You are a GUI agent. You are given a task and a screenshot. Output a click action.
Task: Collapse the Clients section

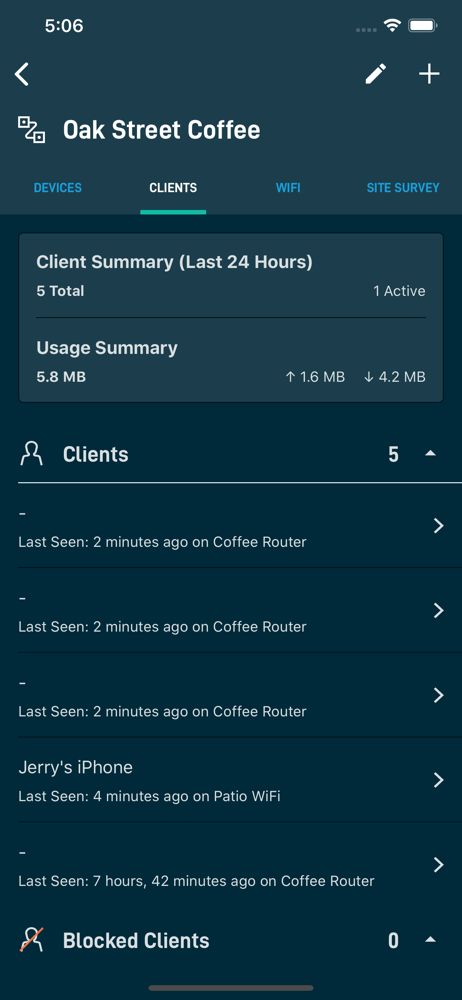[x=431, y=454]
